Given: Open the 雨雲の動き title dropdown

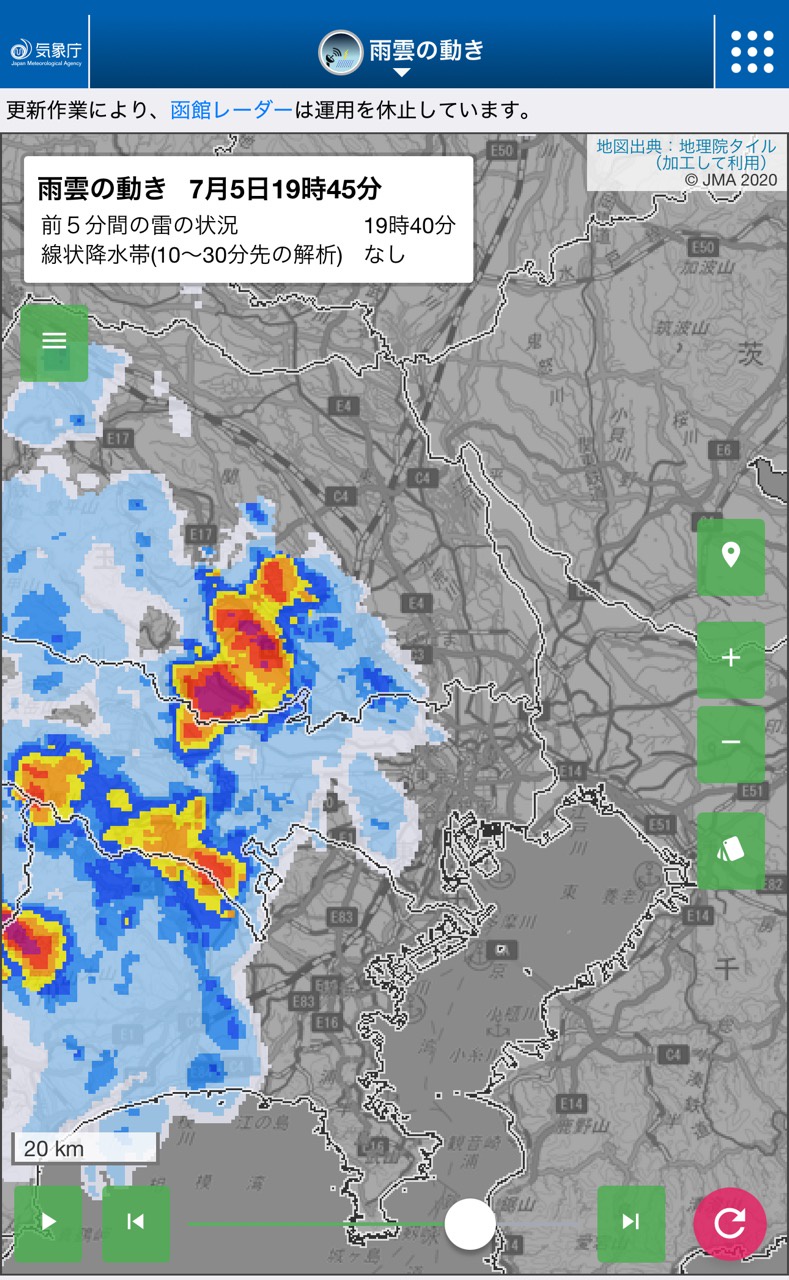Looking at the screenshot, I should pyautogui.click(x=401, y=52).
